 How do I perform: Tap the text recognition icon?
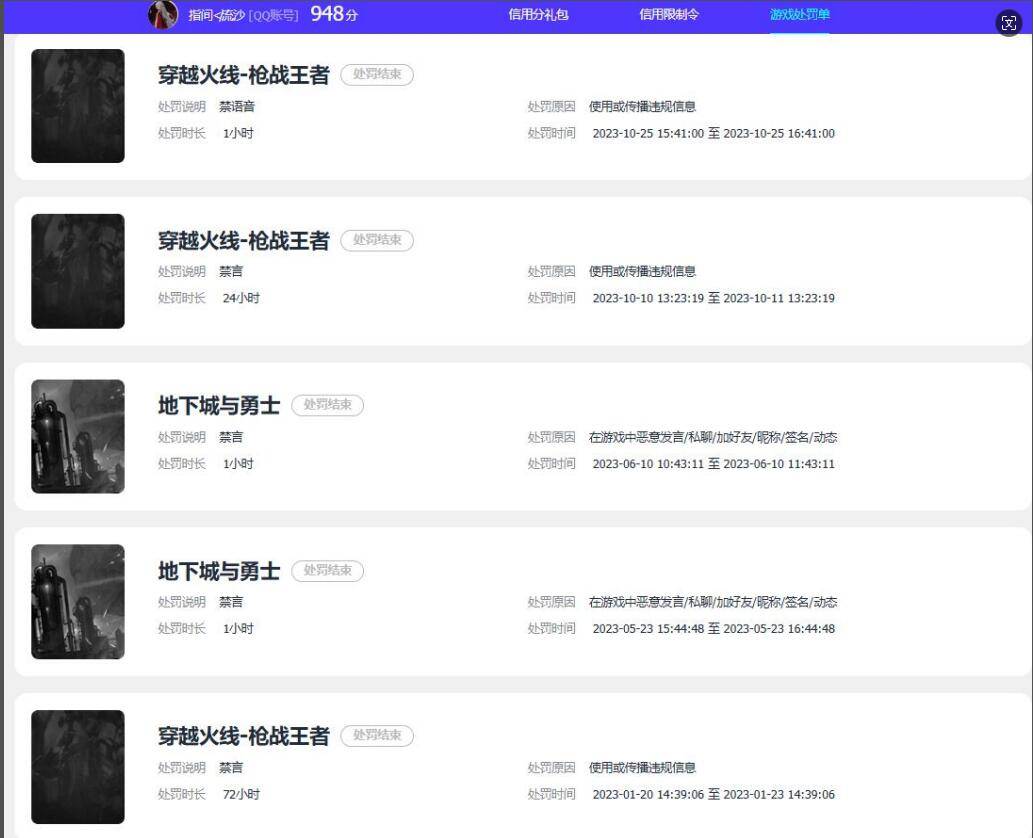point(1008,24)
